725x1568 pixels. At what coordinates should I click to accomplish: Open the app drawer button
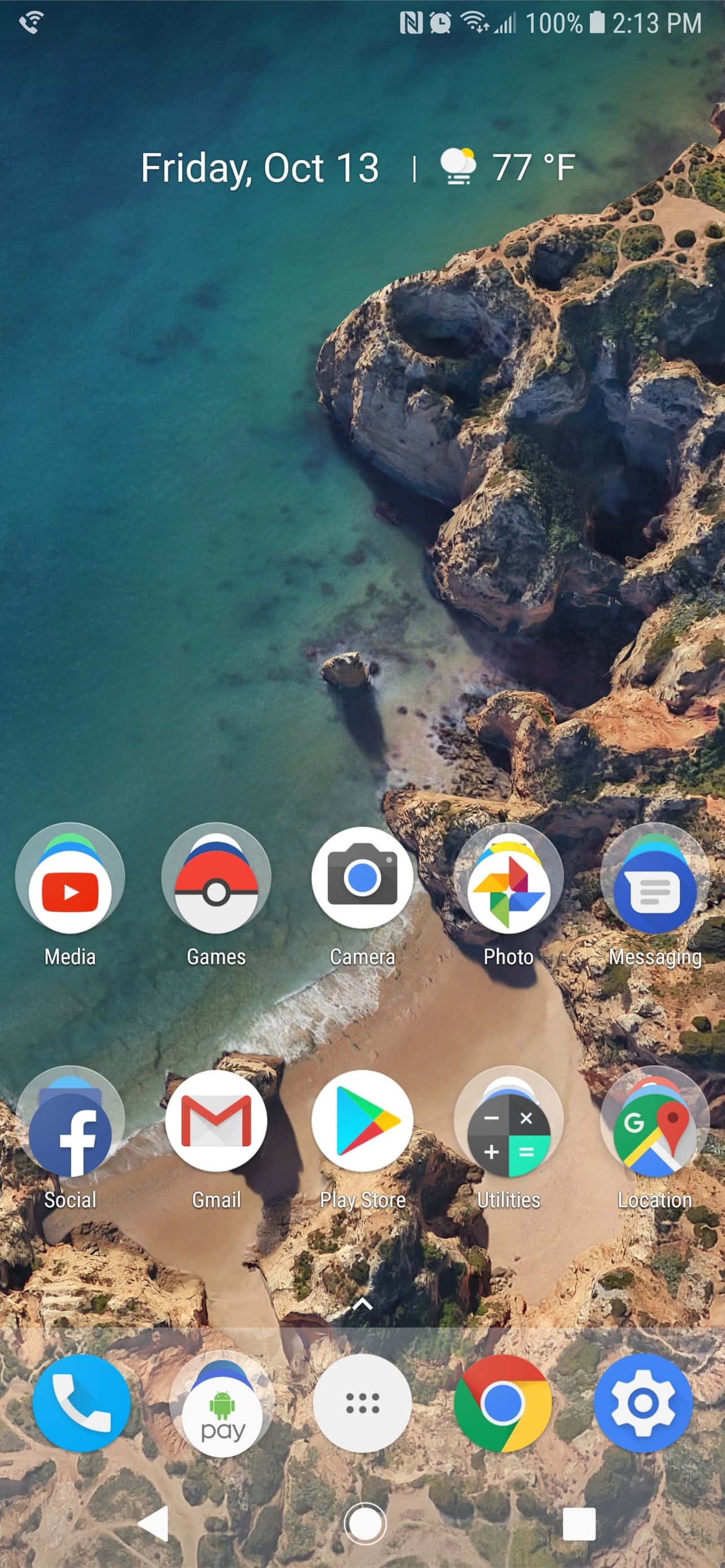[362, 1403]
